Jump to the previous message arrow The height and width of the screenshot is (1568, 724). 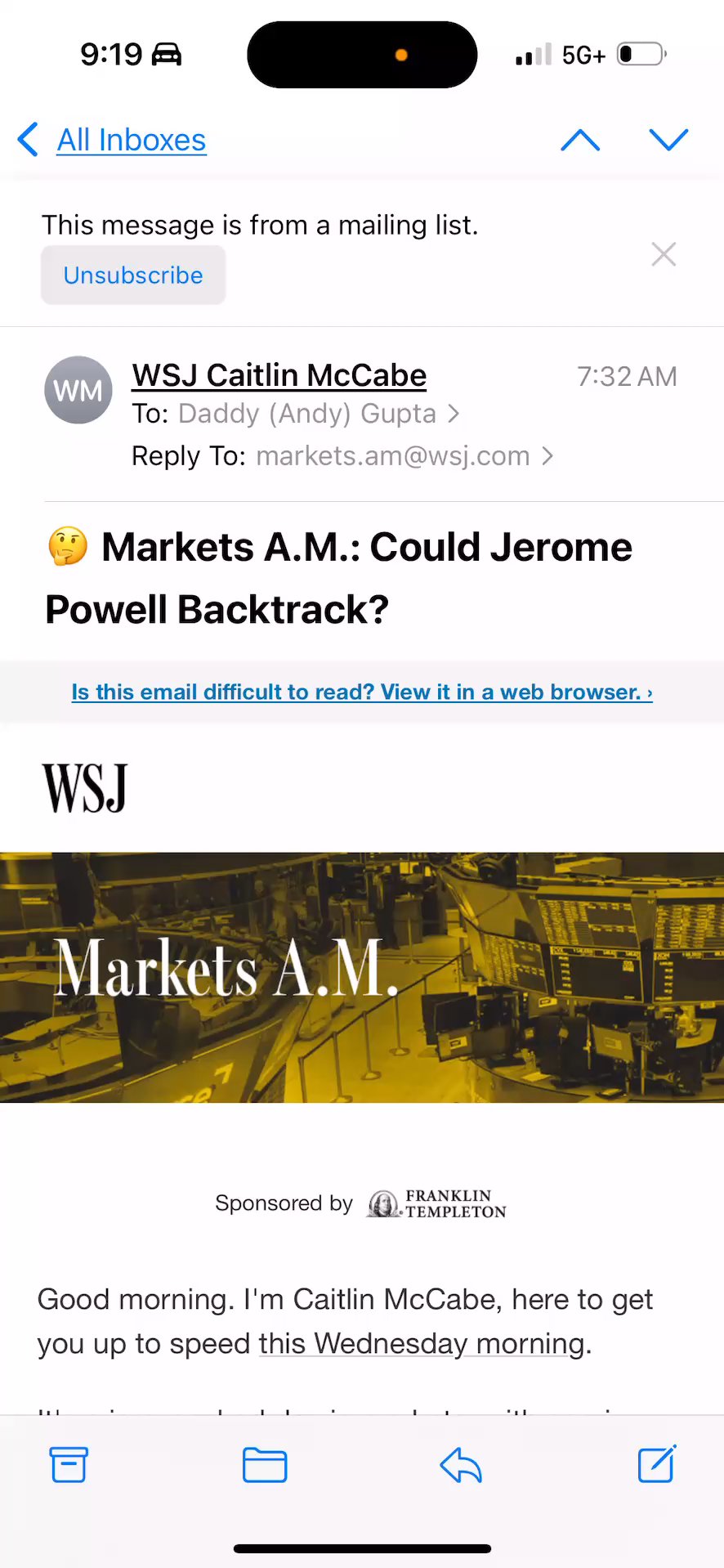580,140
